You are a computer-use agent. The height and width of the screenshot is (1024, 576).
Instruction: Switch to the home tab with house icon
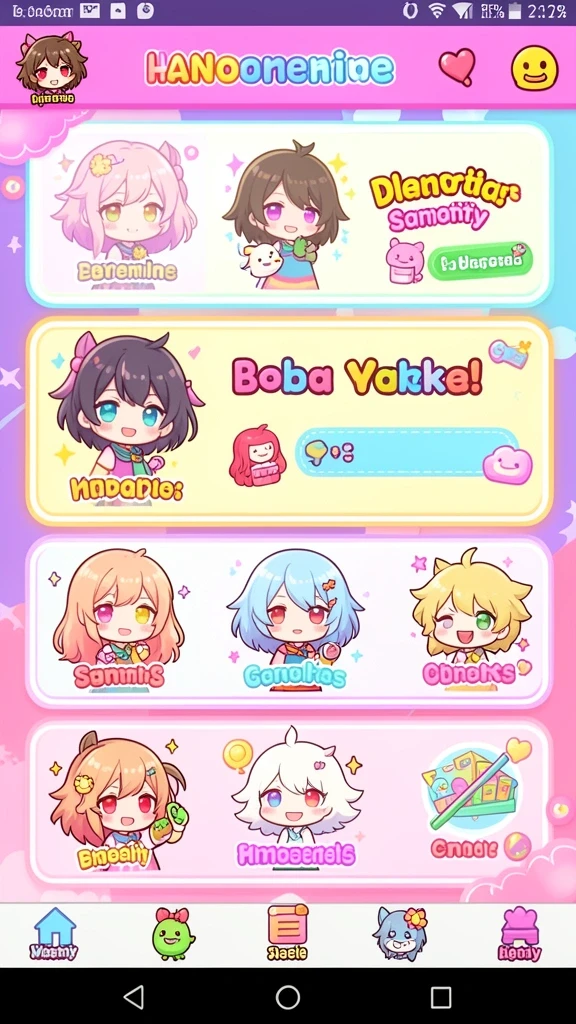tap(54, 934)
